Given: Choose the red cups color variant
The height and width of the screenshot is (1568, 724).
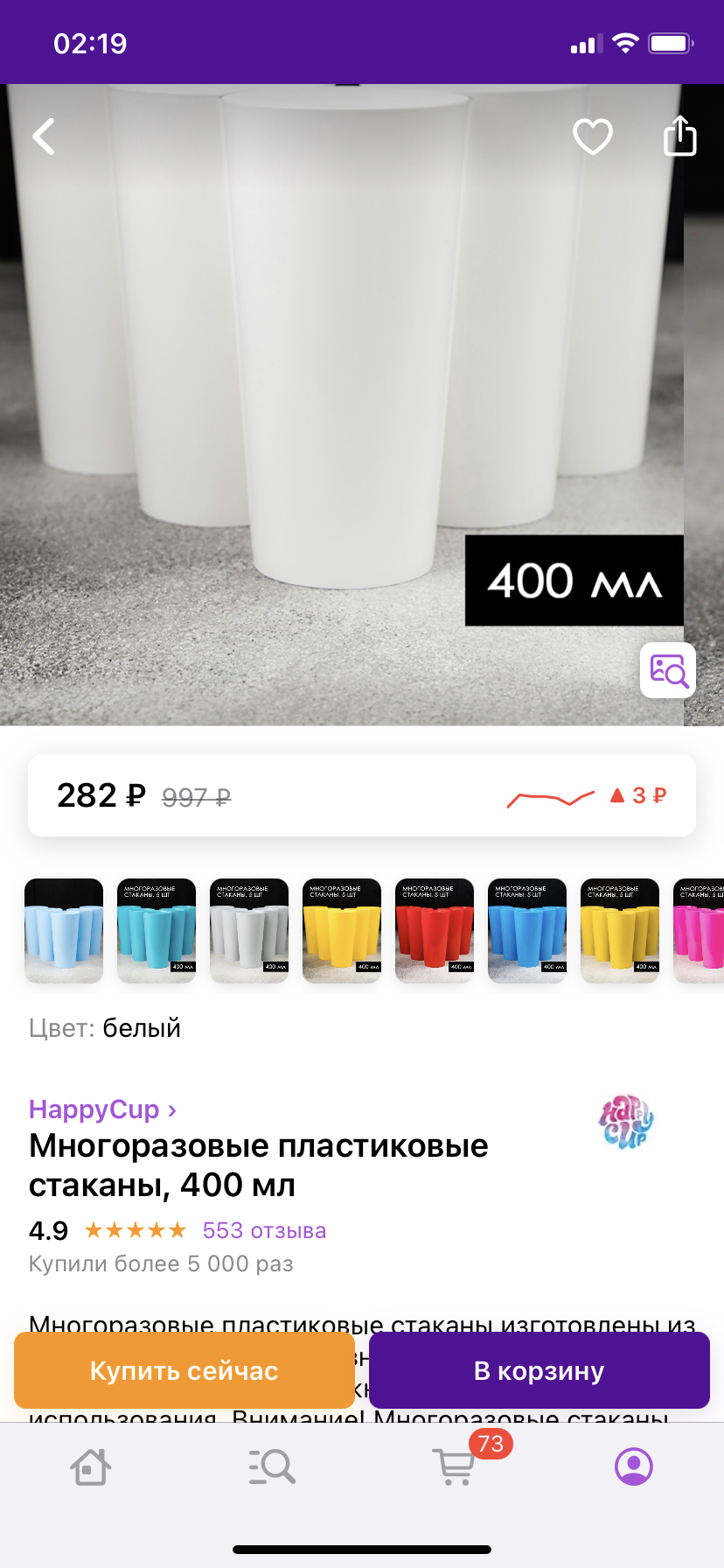Looking at the screenshot, I should 435,931.
